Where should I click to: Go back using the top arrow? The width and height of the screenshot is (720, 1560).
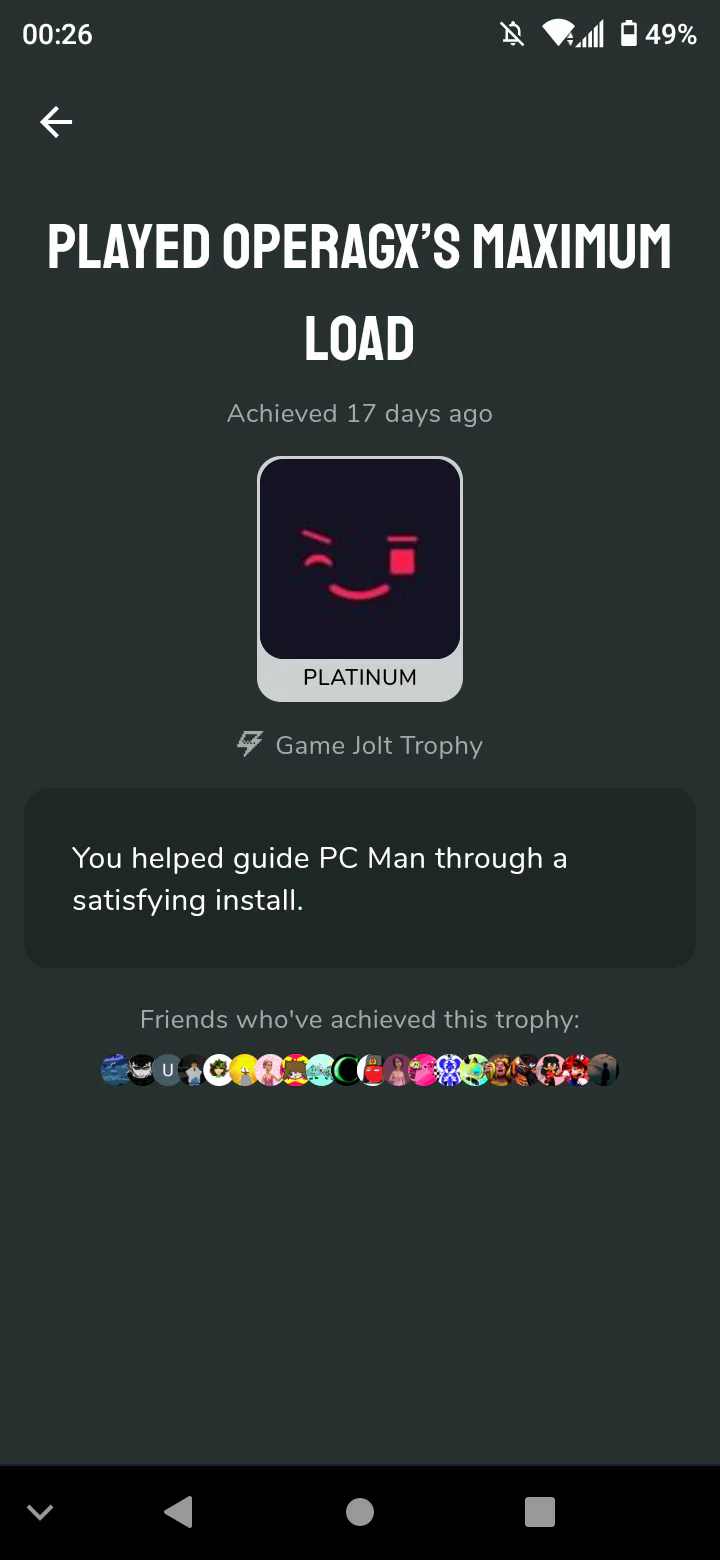point(56,122)
